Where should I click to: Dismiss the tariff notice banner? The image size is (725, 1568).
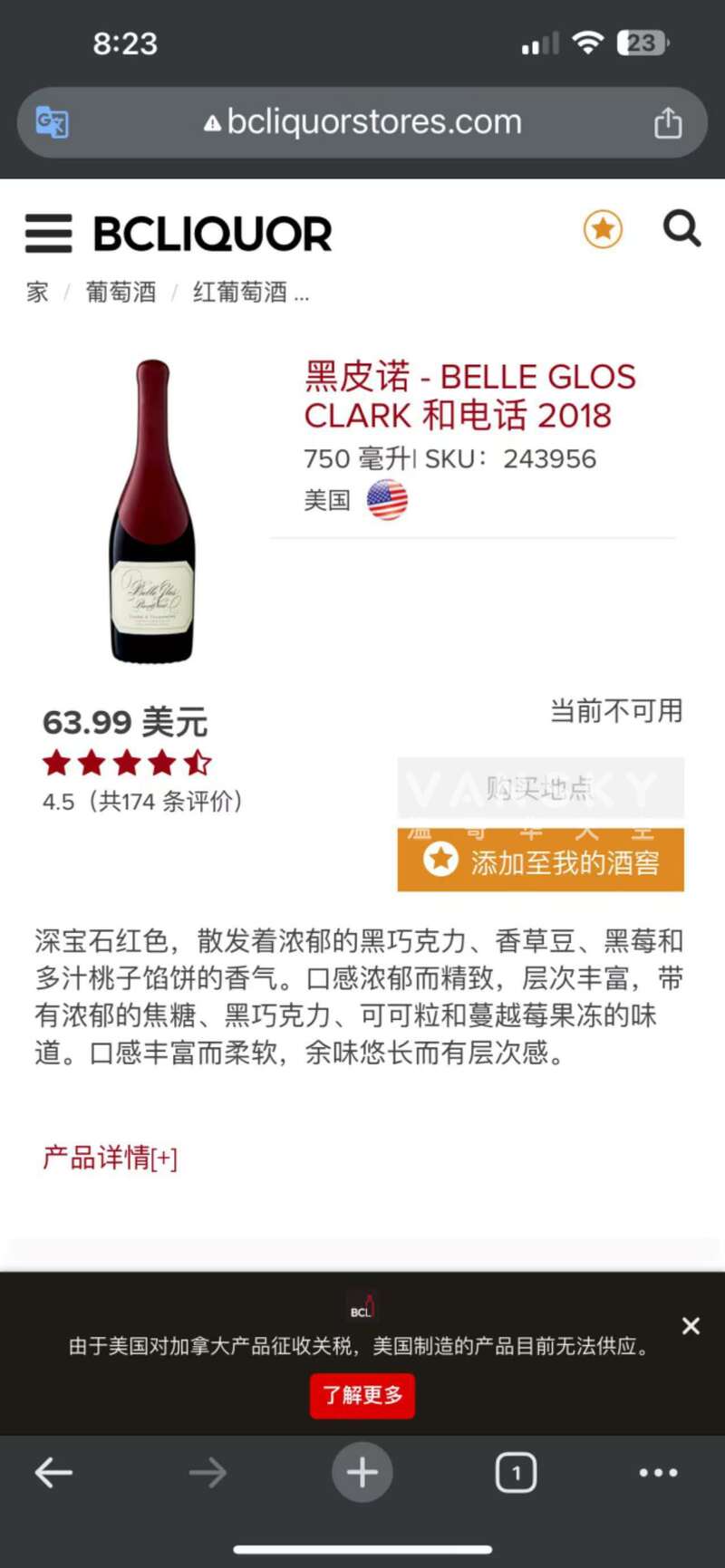pos(691,1326)
